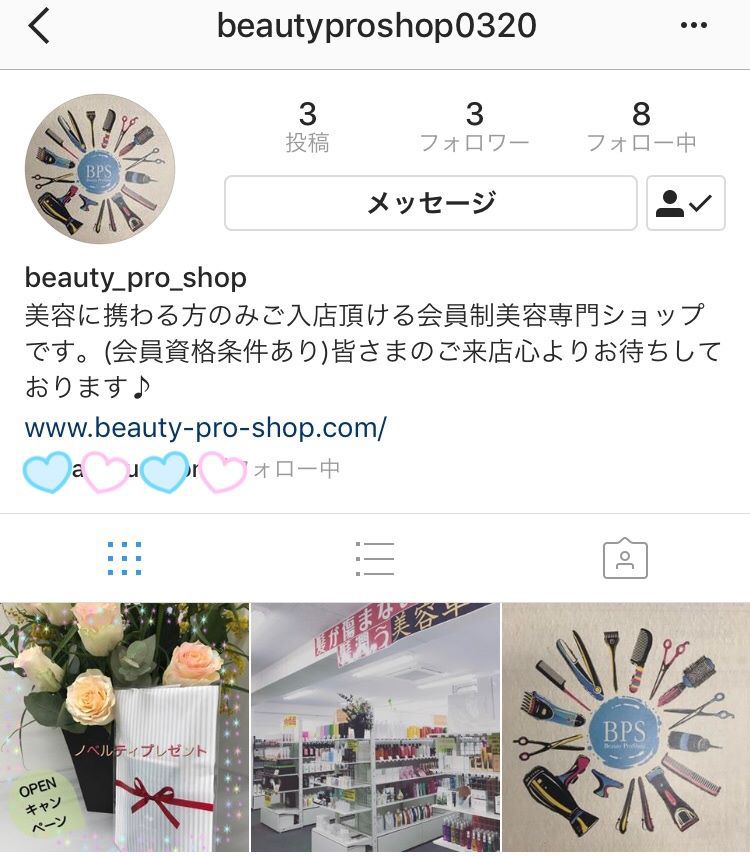Open the BPS logo tools post
Image resolution: width=750 pixels, height=857 pixels.
click(626, 728)
